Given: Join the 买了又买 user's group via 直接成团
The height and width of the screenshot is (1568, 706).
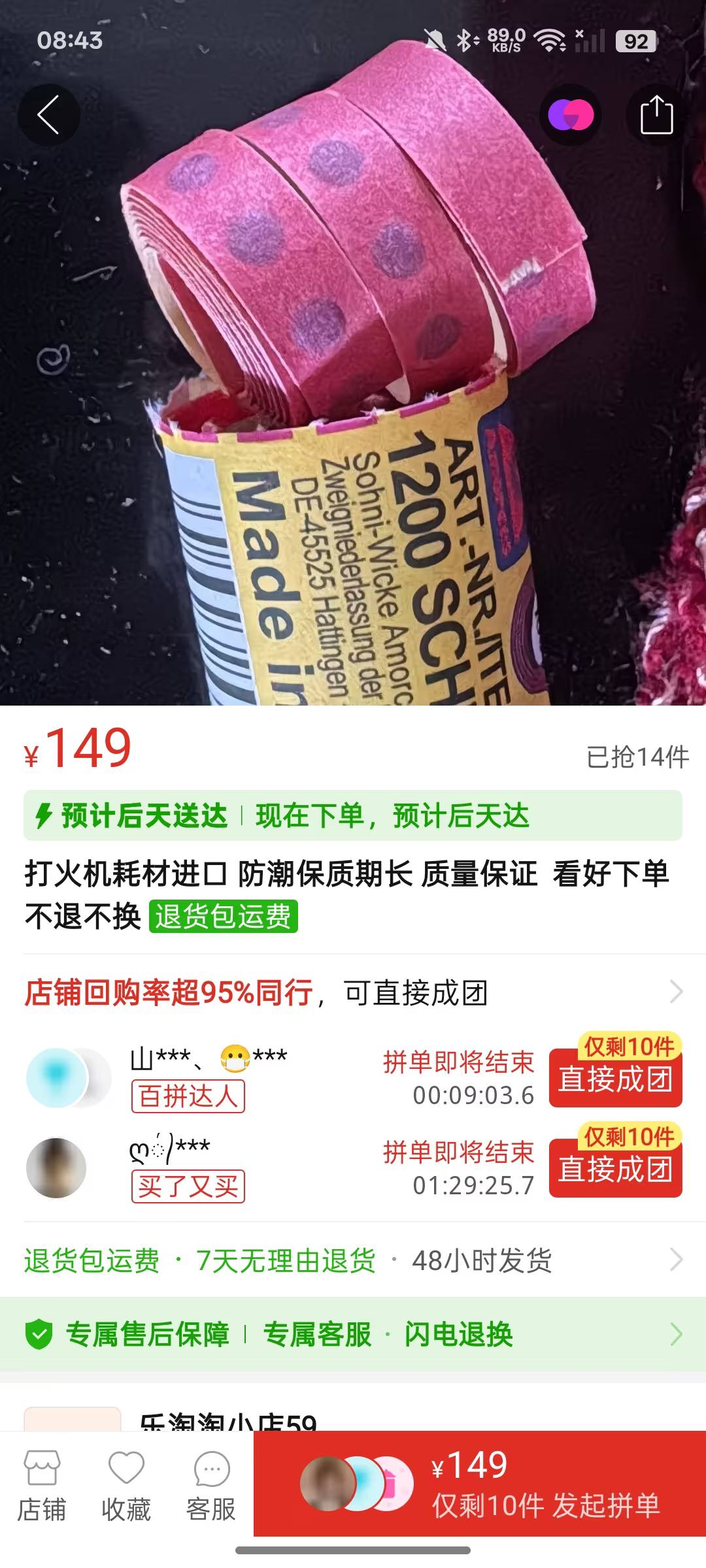Looking at the screenshot, I should (x=615, y=1168).
